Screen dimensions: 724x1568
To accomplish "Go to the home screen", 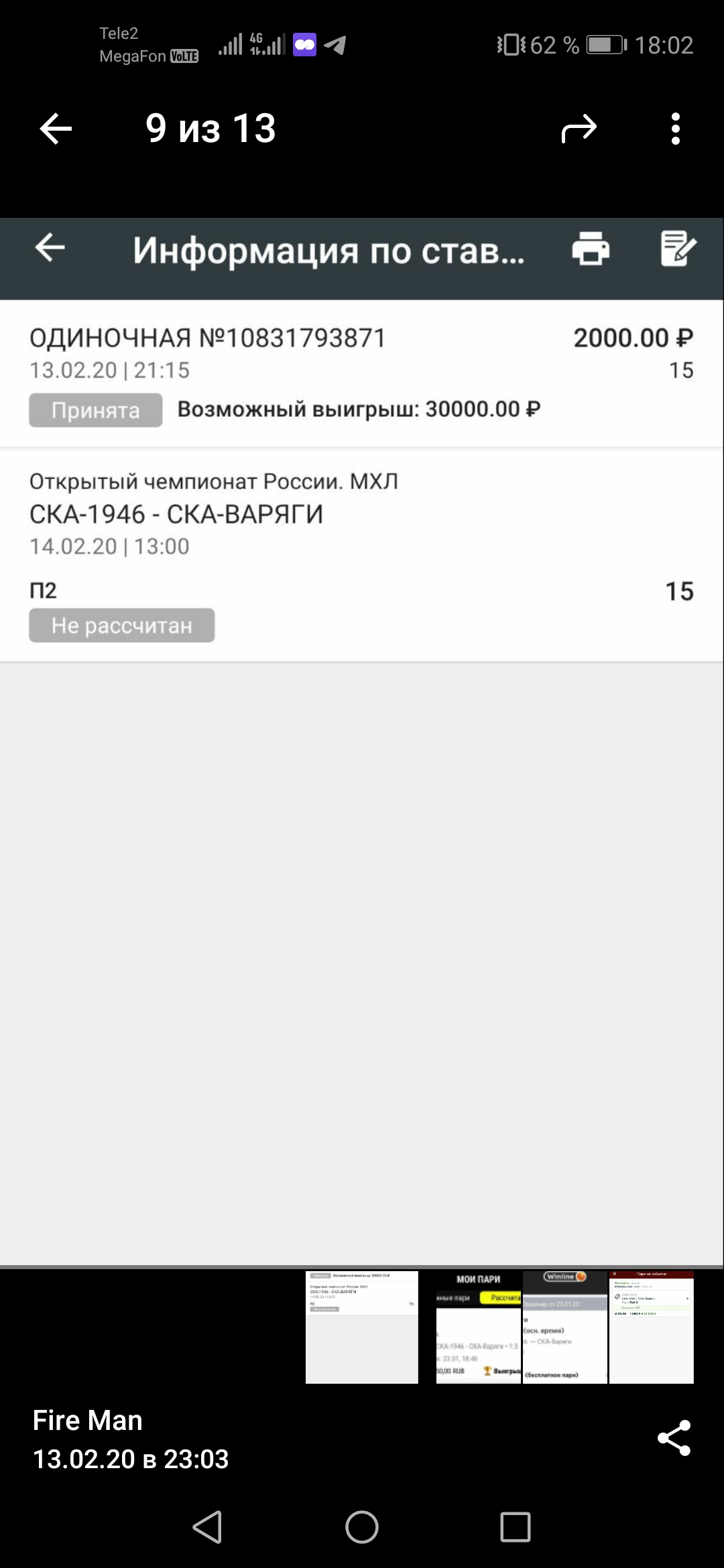I will [x=362, y=1527].
